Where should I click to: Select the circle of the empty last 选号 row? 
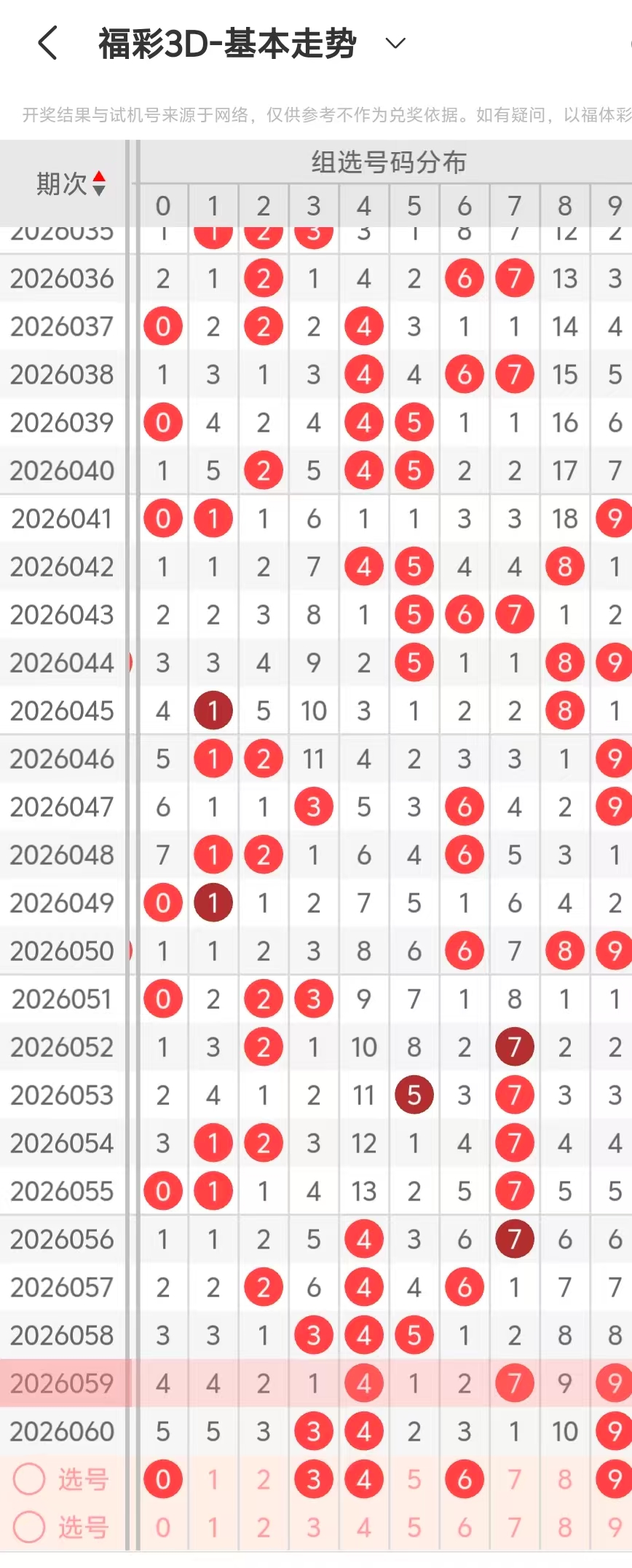coord(30,1527)
